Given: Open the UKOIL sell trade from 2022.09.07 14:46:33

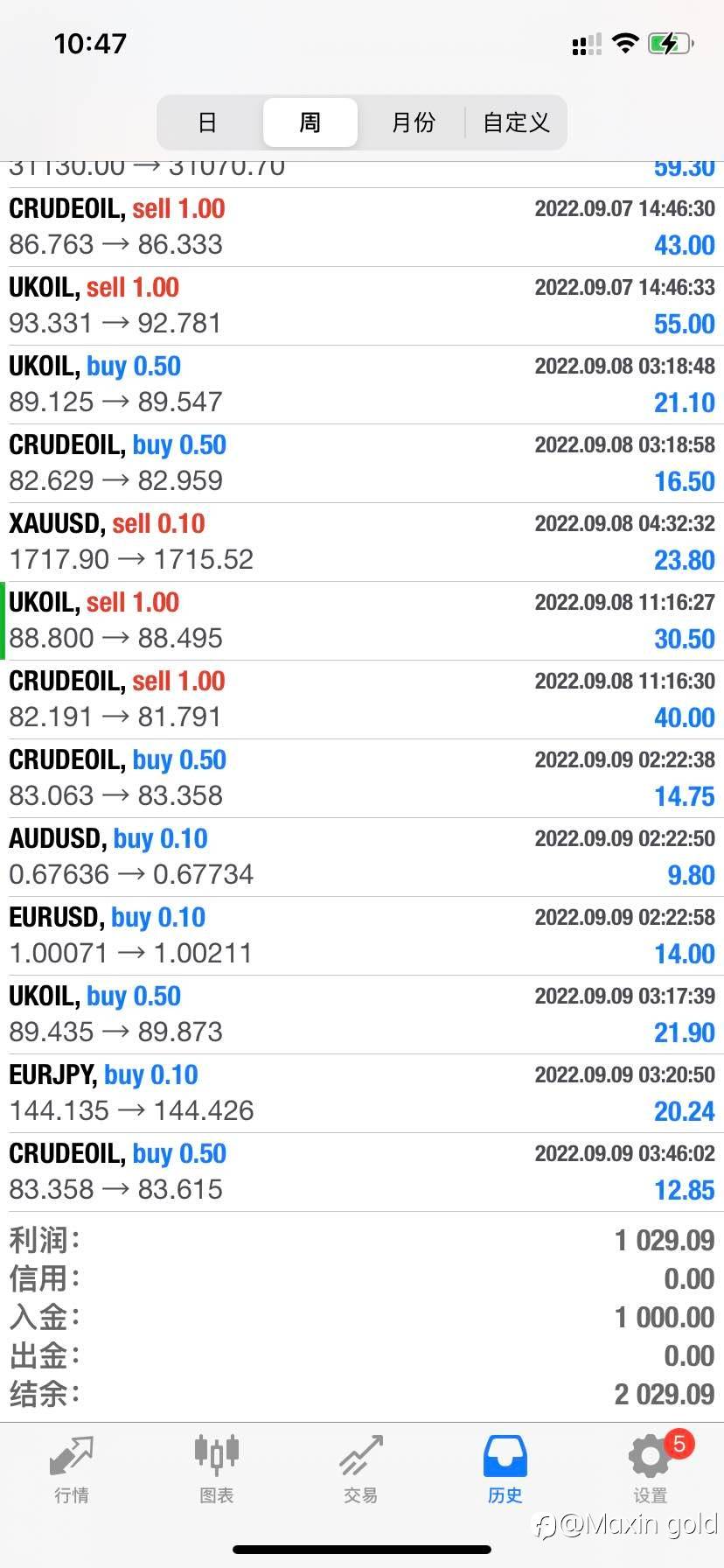Looking at the screenshot, I should click(362, 305).
